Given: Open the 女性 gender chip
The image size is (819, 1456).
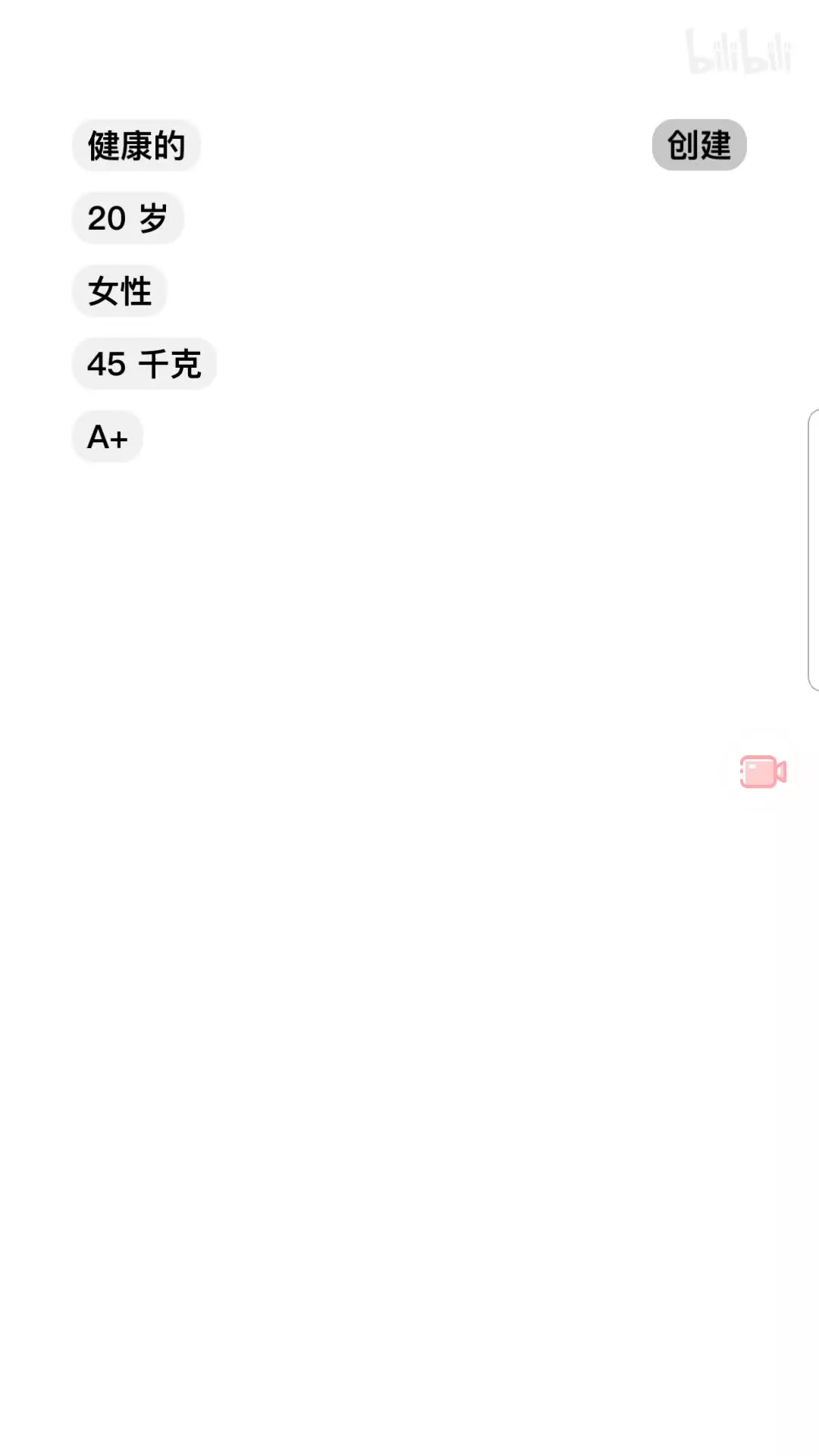Looking at the screenshot, I should [119, 290].
